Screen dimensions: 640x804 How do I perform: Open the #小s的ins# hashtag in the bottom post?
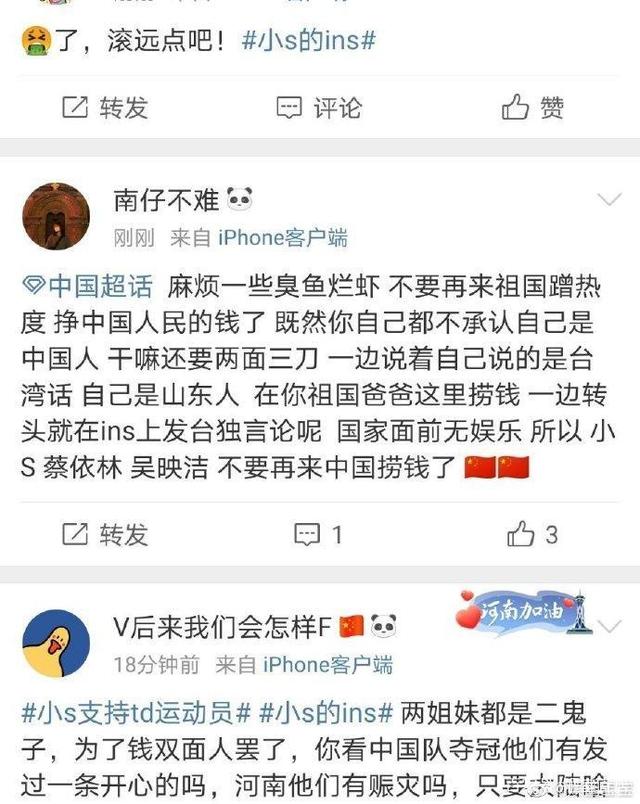point(325,713)
